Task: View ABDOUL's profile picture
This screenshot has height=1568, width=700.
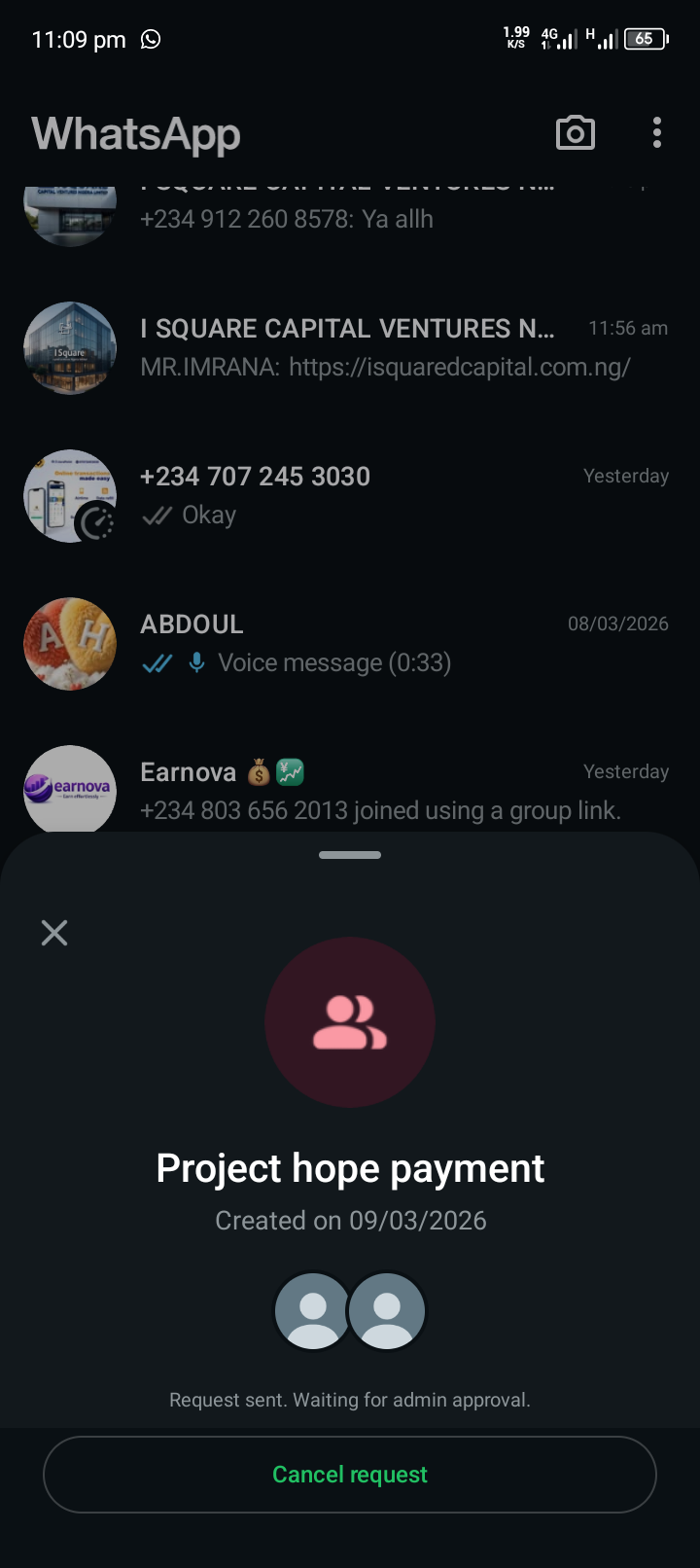Action: pos(70,644)
